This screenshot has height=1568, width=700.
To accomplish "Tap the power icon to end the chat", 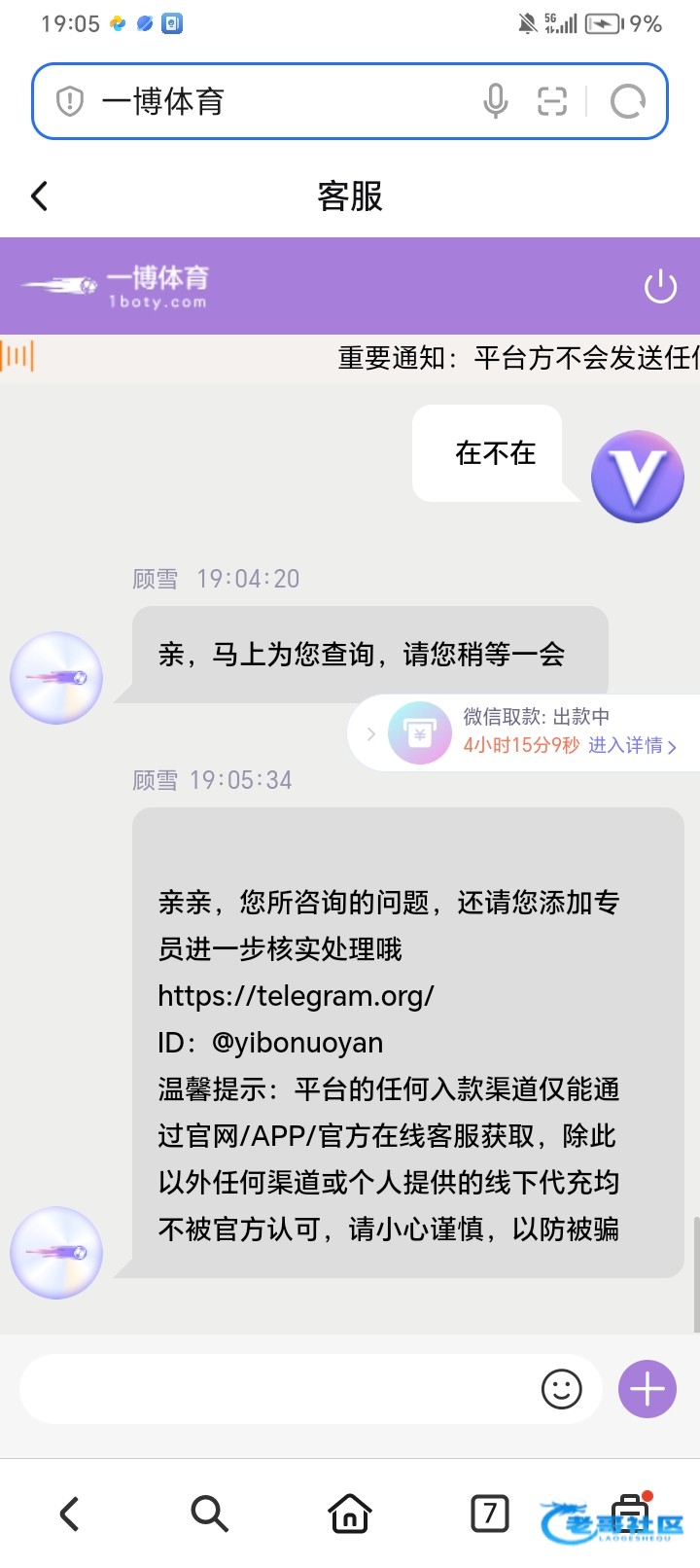I will pyautogui.click(x=660, y=287).
